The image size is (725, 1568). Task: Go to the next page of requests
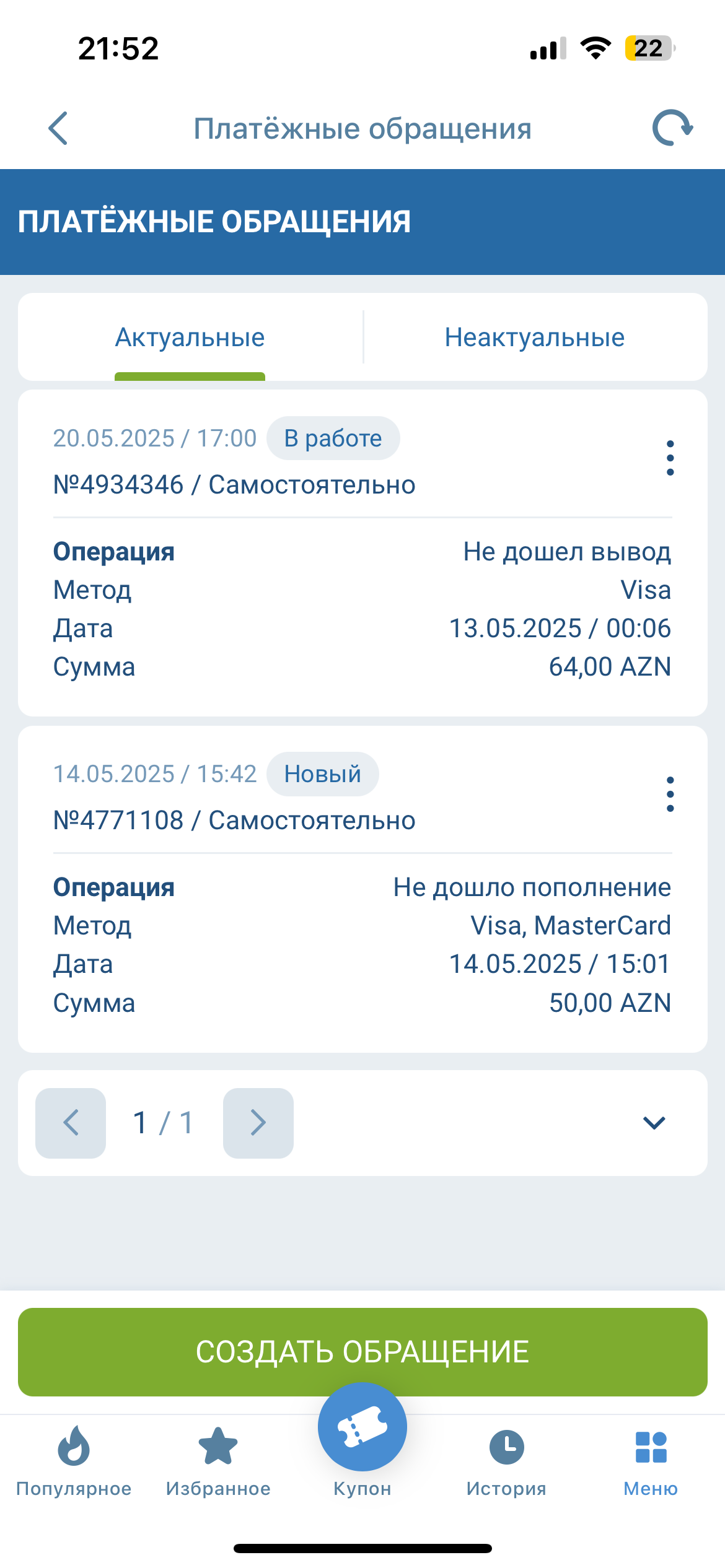[x=258, y=1123]
